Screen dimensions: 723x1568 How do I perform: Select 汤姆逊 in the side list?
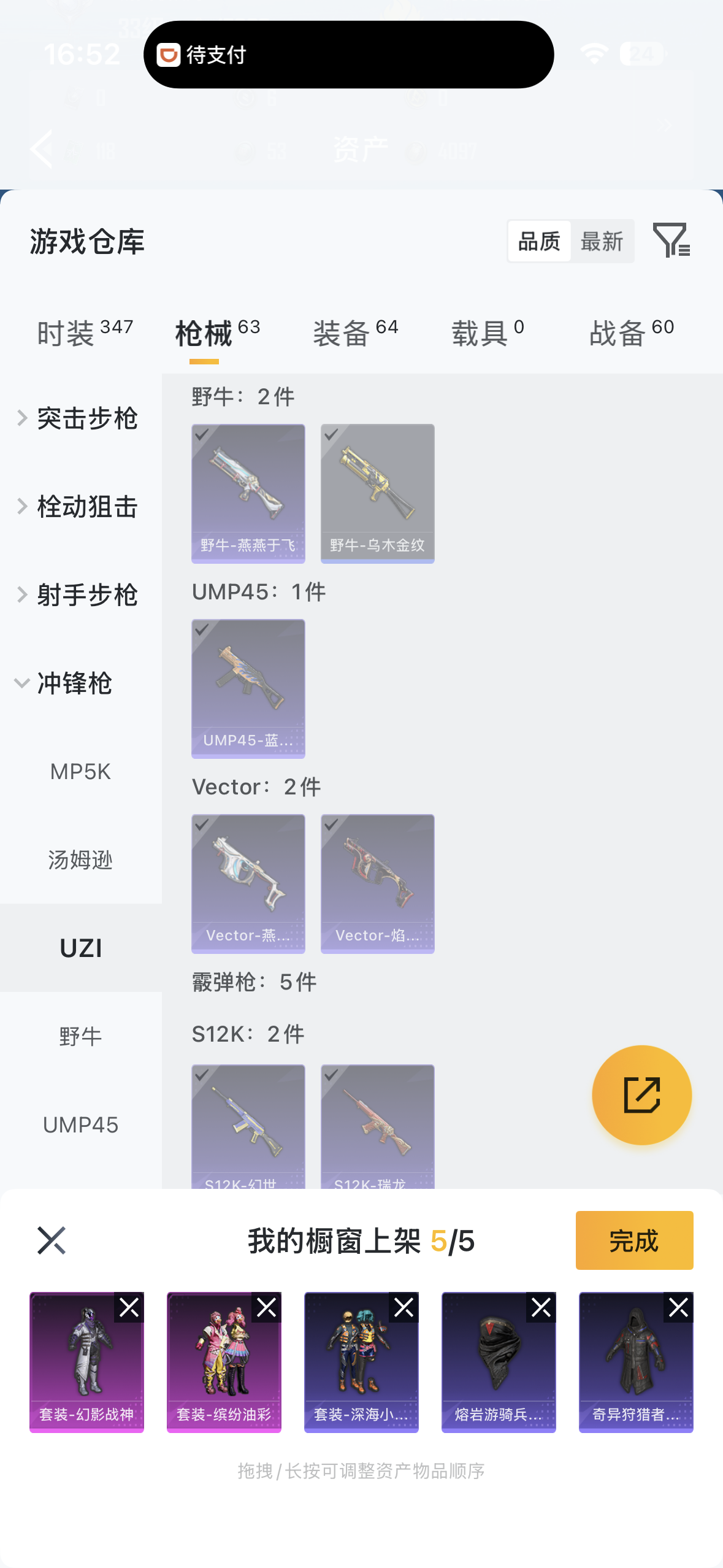click(80, 860)
